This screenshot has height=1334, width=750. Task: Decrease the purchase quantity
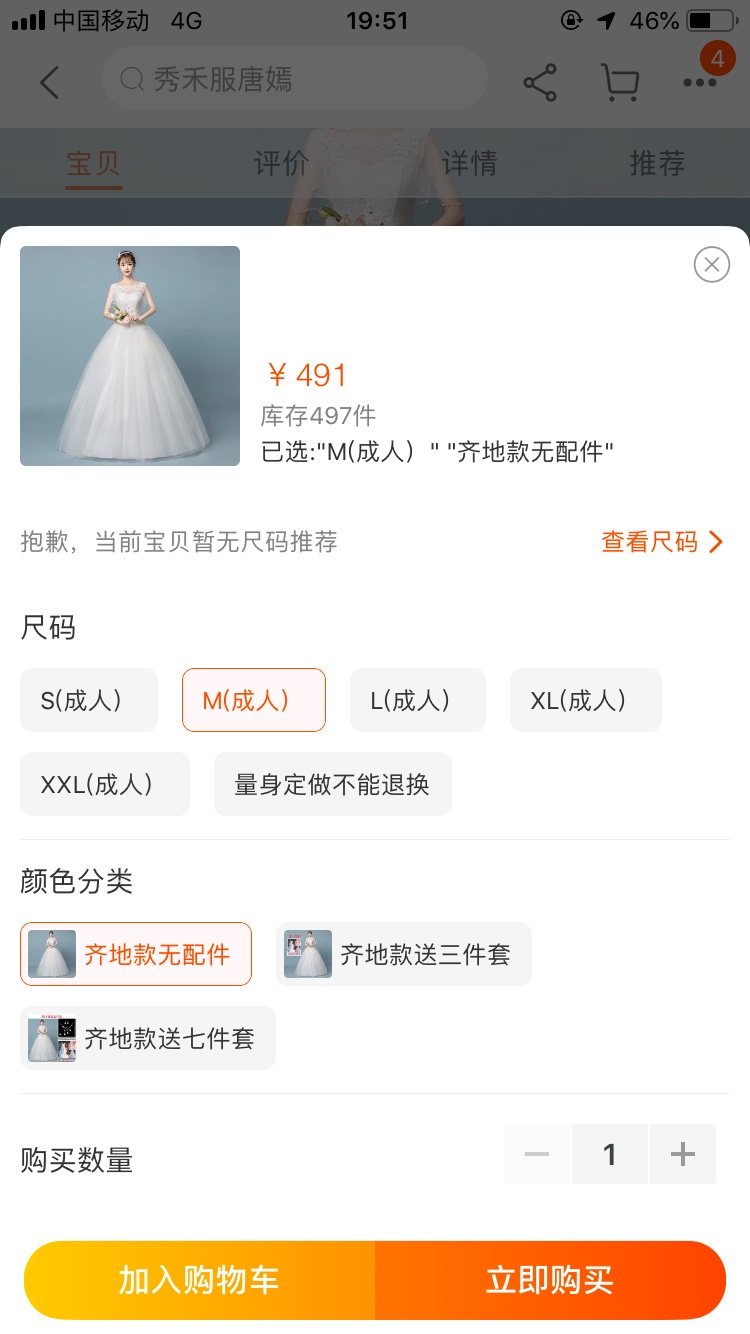pyautogui.click(x=537, y=1155)
